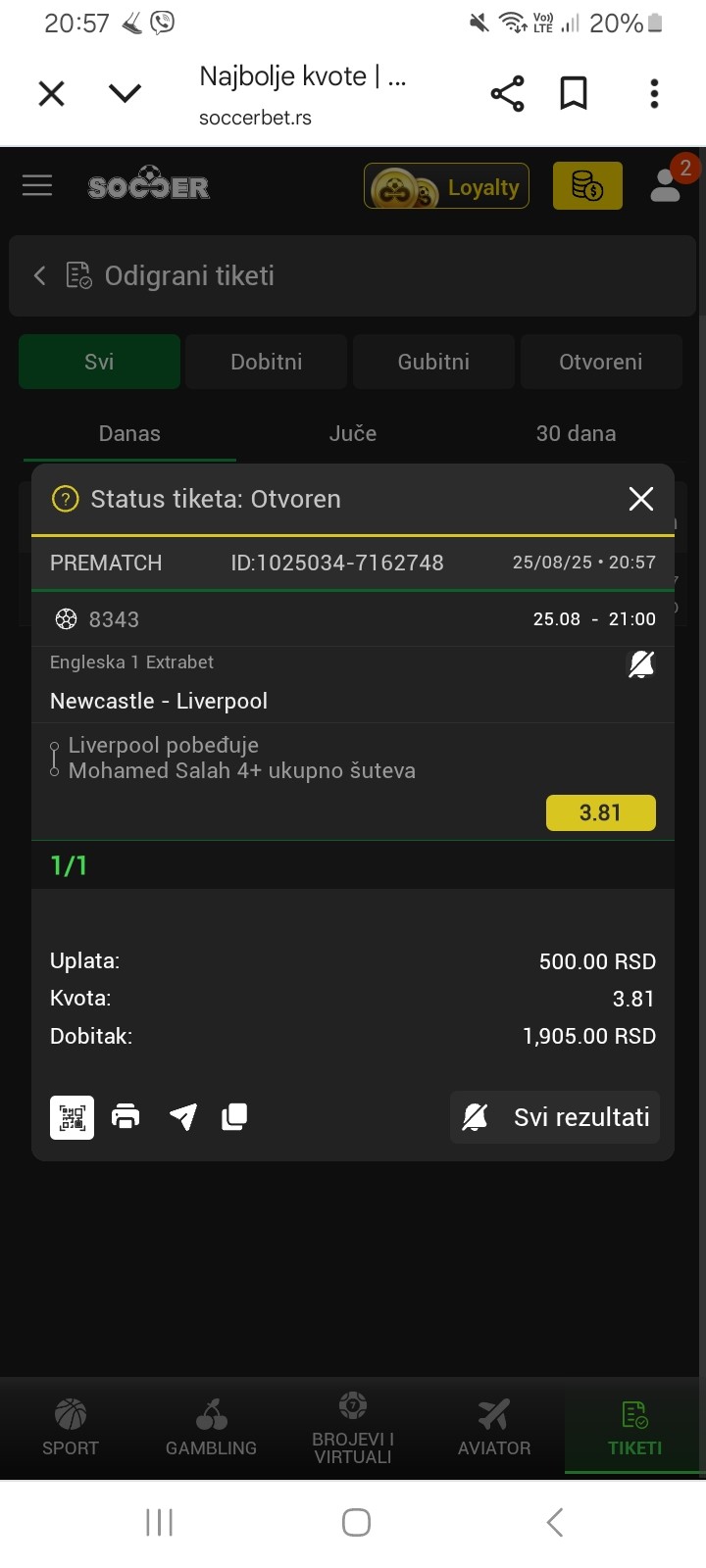Open the hamburger drawer menu

click(x=37, y=185)
